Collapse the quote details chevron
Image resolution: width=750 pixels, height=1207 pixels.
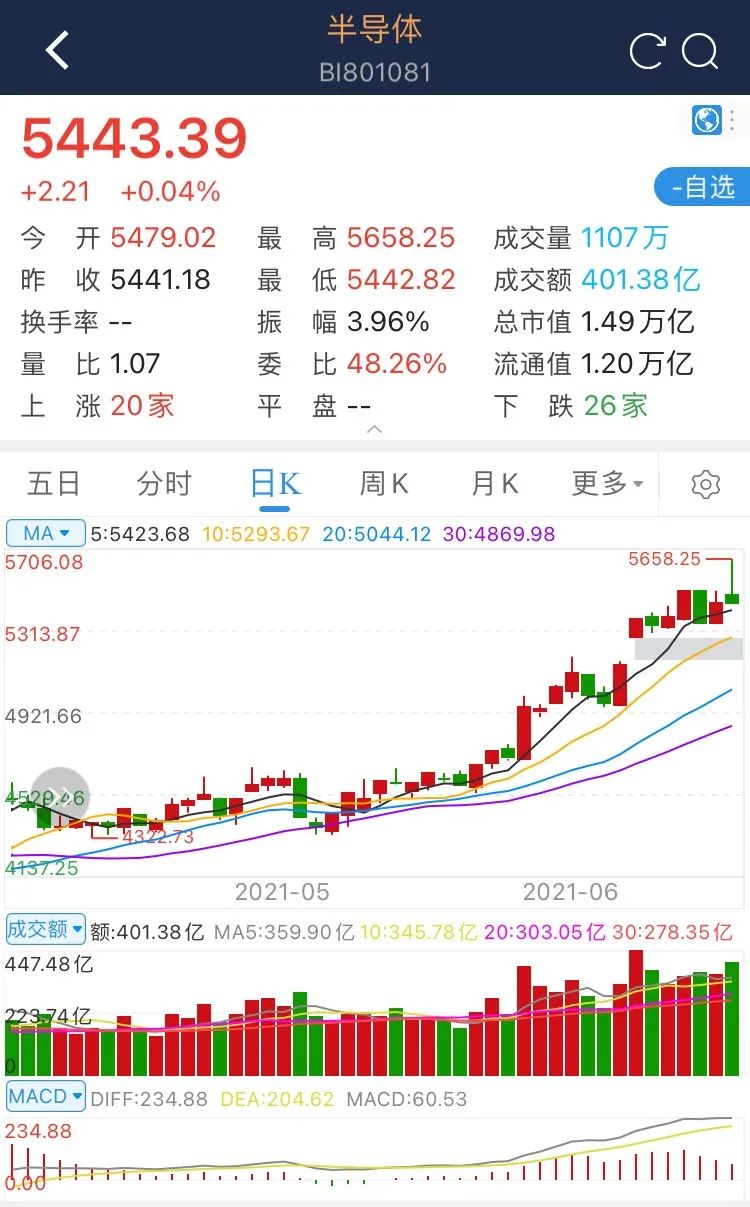[x=375, y=429]
